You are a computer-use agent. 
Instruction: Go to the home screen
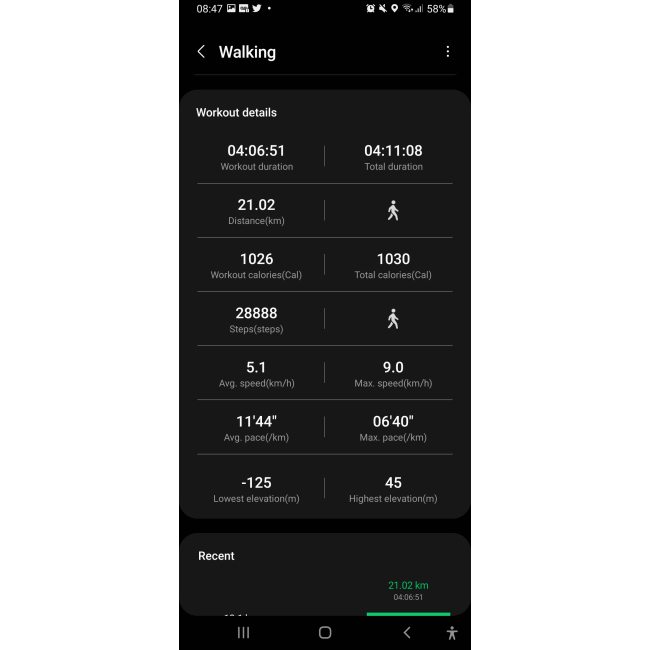325,632
